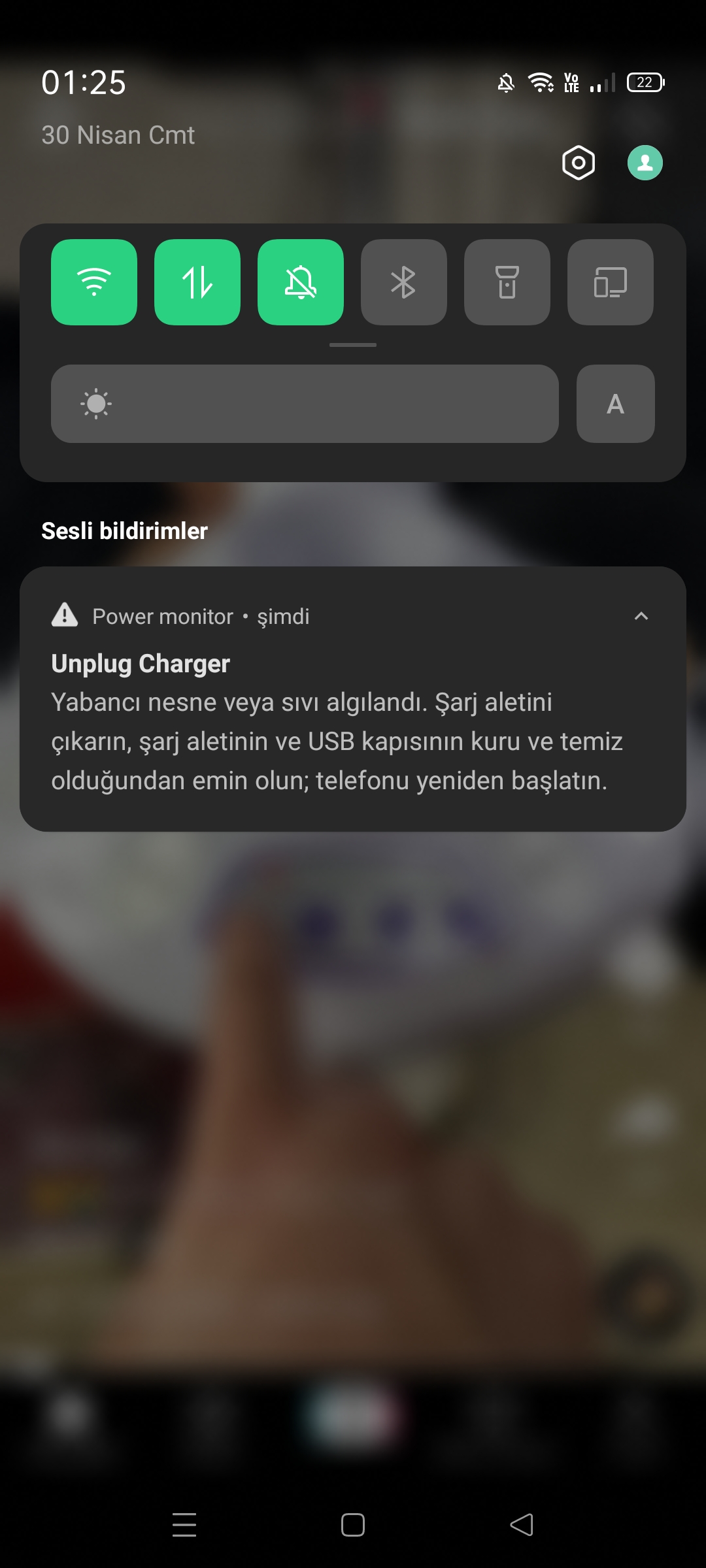Open recent apps from navigation bar
The image size is (706, 1568).
click(184, 1525)
